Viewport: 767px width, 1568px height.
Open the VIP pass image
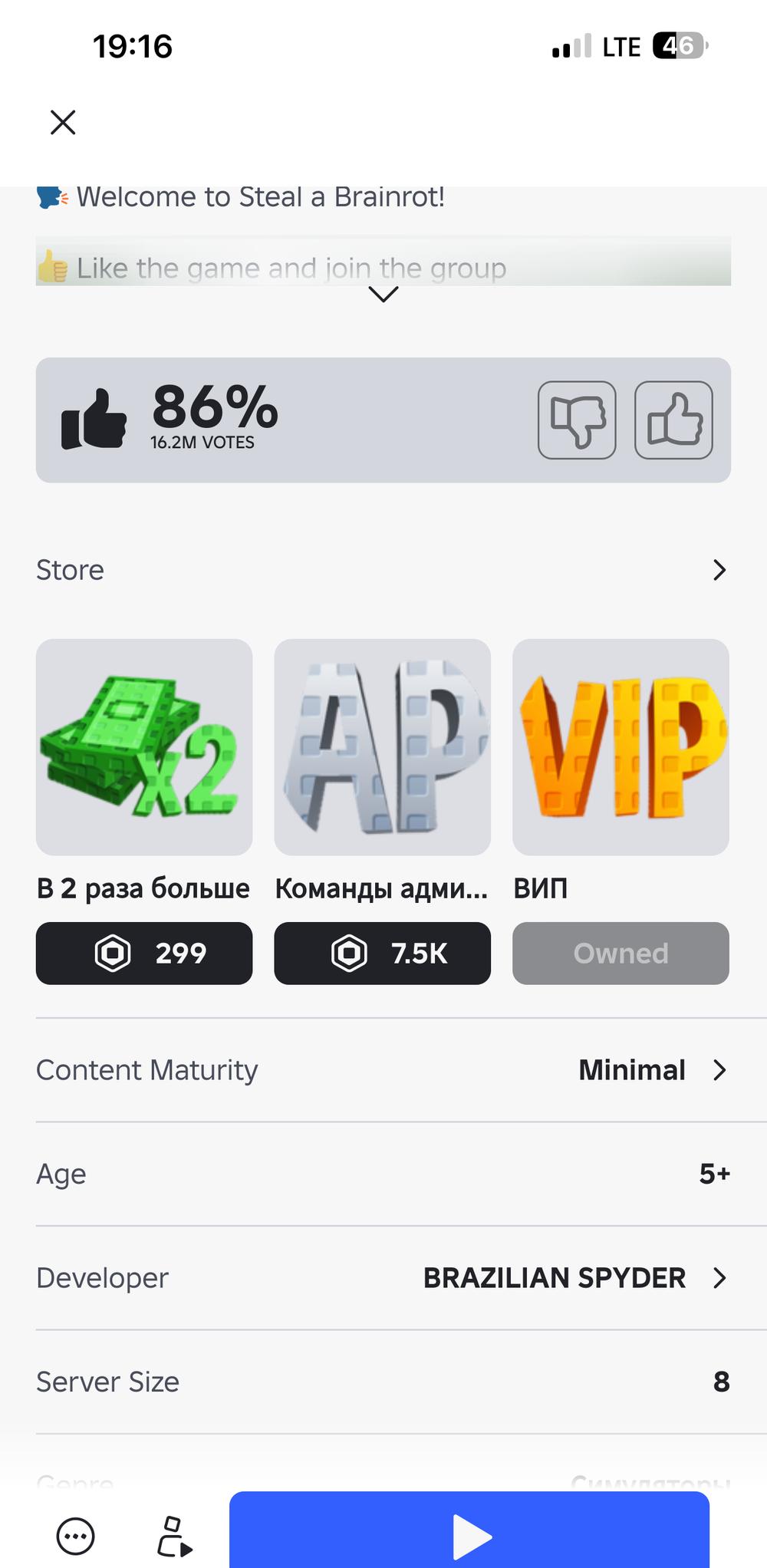coord(621,746)
